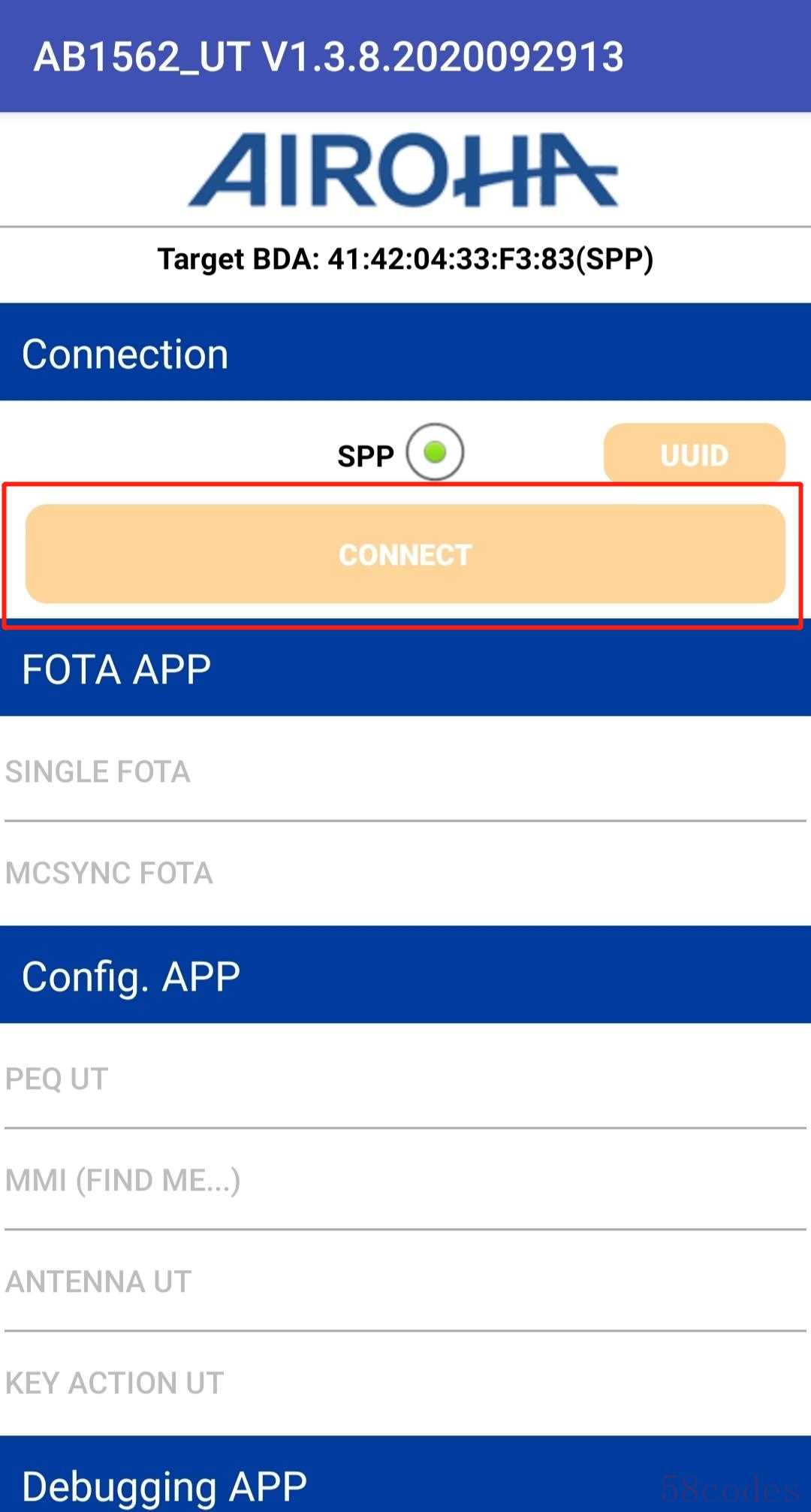Open the UUID button

[x=695, y=454]
